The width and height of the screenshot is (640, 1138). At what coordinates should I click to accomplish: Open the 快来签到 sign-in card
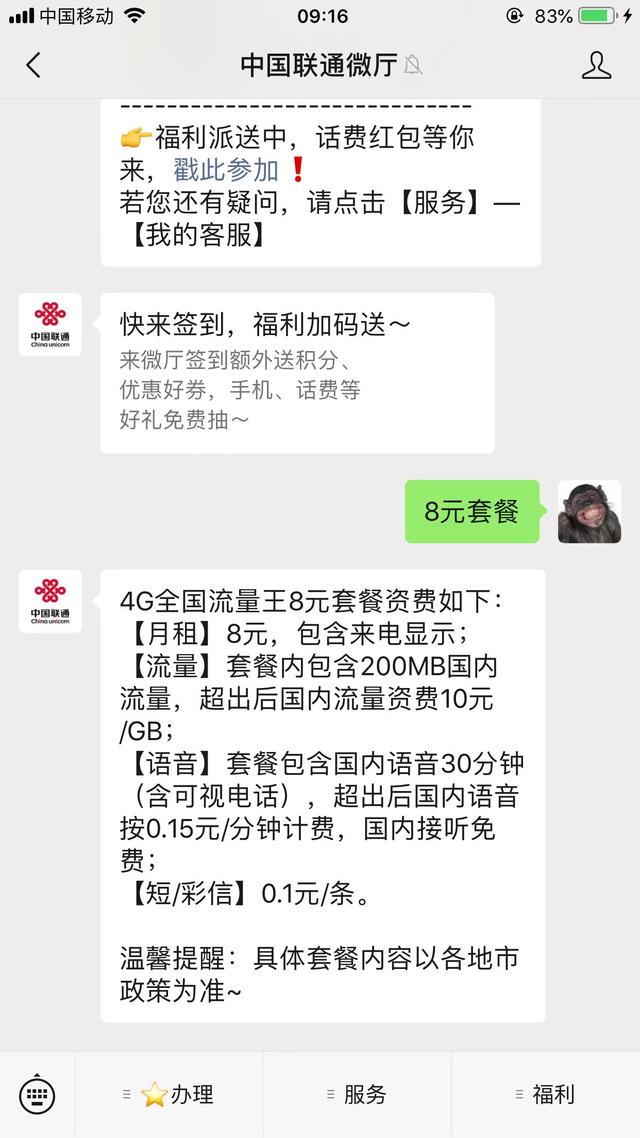coord(297,372)
